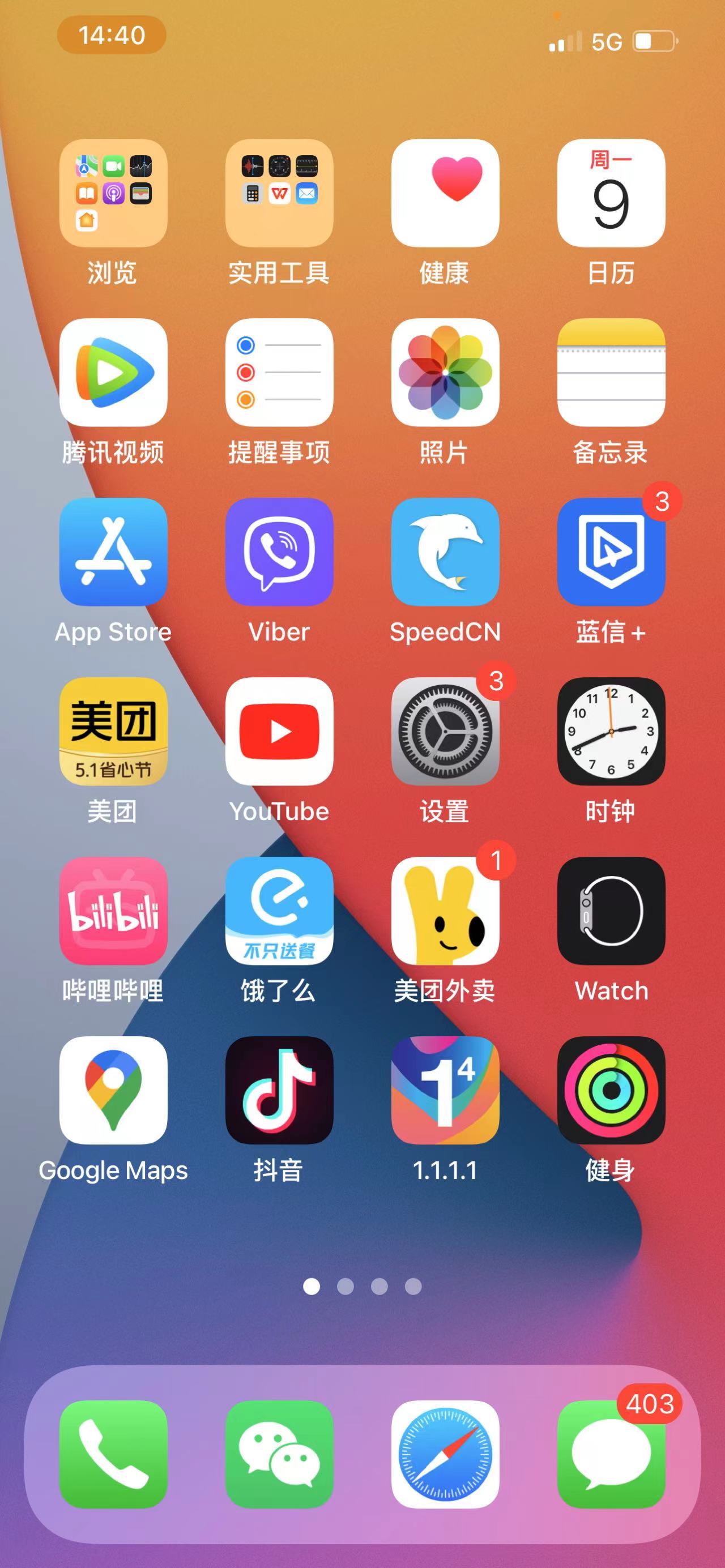This screenshot has height=1568, width=725.
Task: Open the 日历 calendar app
Action: click(x=611, y=193)
